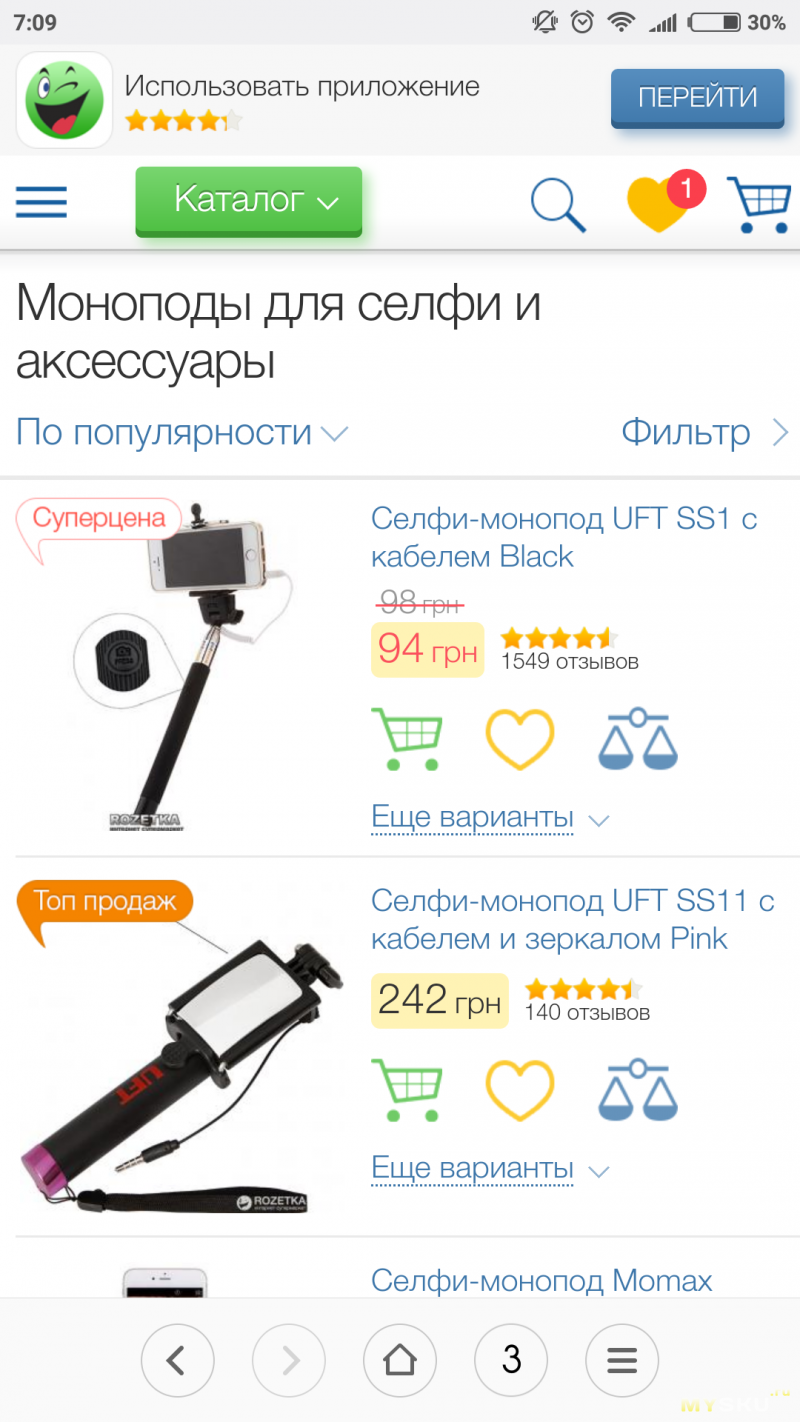Add UFT SS1 Black to cart
Screen dimensions: 800x1422
[x=406, y=740]
